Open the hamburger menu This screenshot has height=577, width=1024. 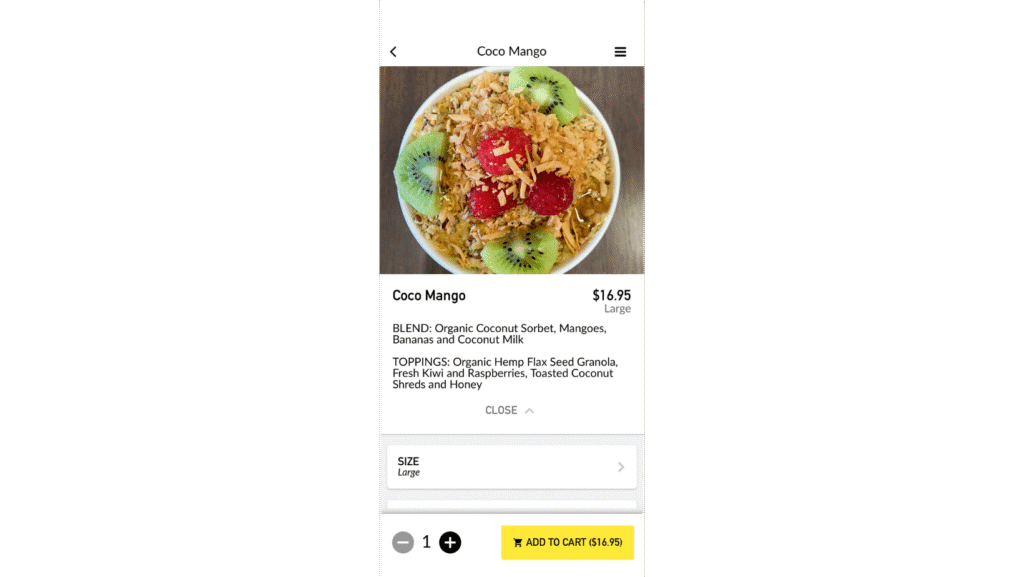[x=620, y=52]
